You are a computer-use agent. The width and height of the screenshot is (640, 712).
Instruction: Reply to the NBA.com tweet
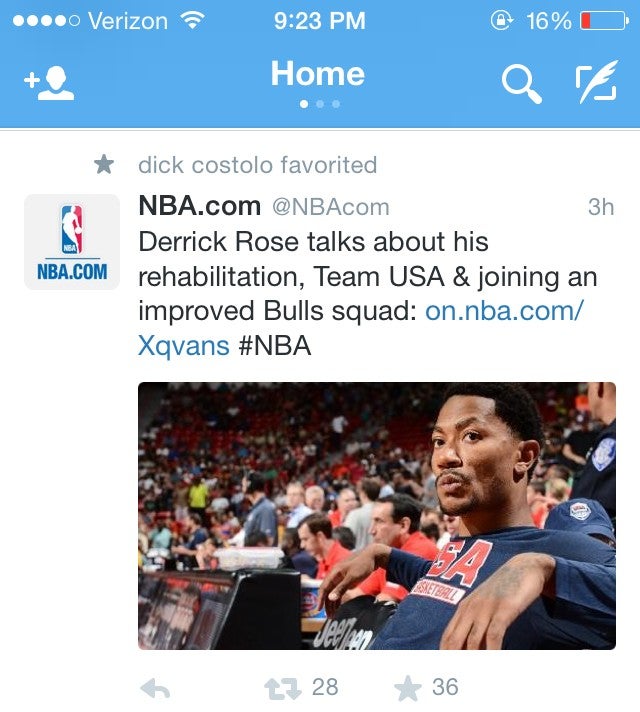155,688
